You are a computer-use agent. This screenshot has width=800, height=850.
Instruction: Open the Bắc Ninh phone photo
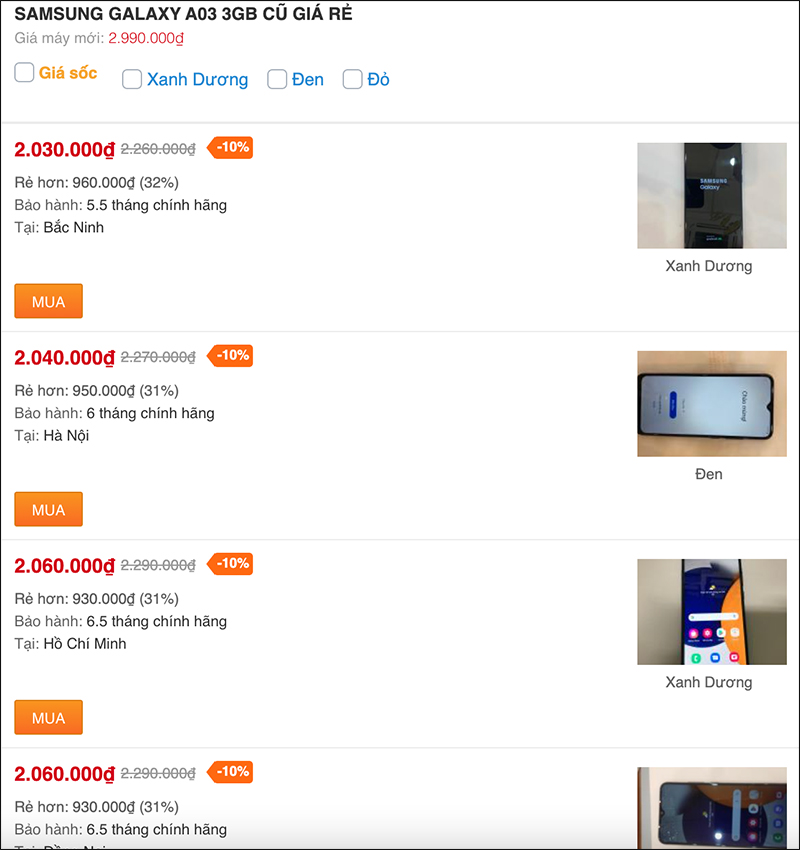click(x=711, y=196)
